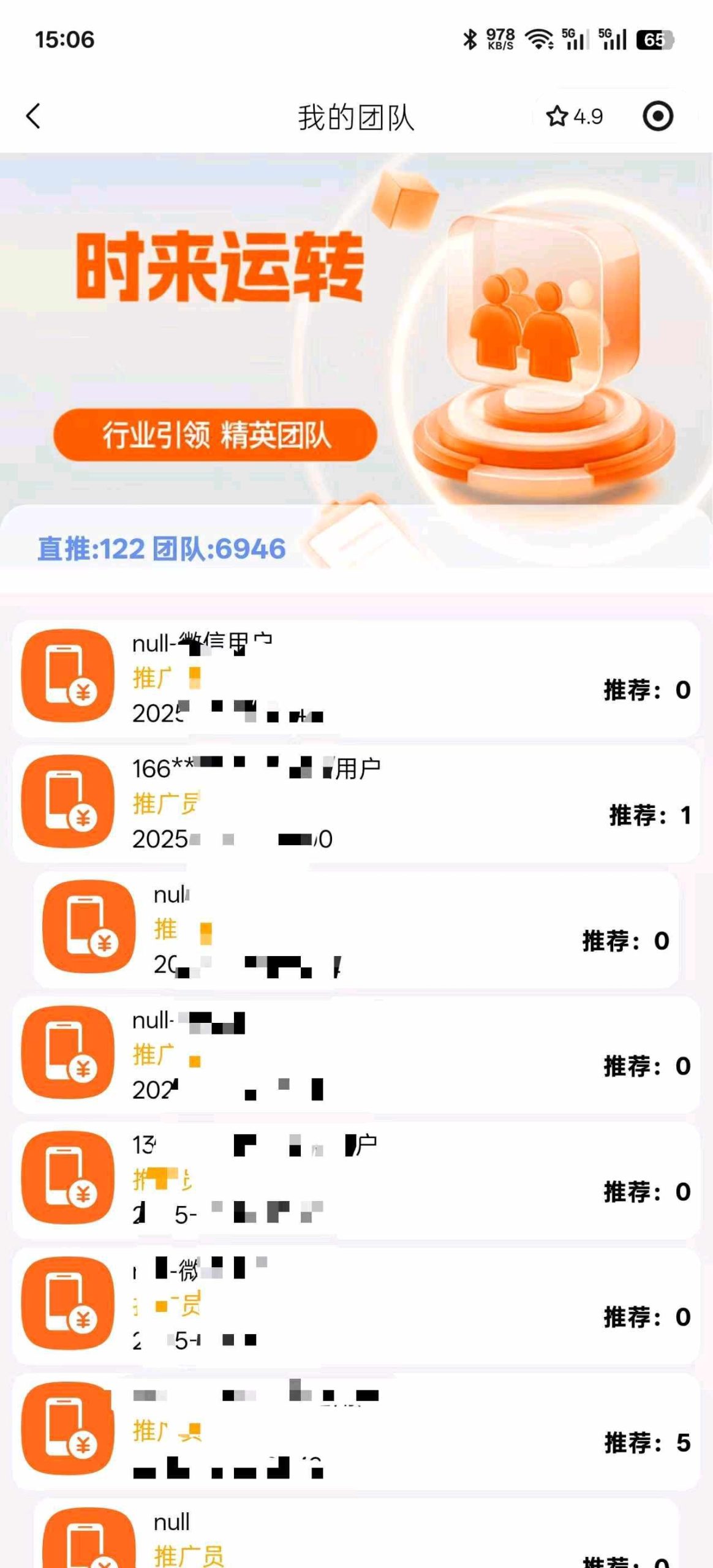Open the 我的团队 page title

(356, 116)
